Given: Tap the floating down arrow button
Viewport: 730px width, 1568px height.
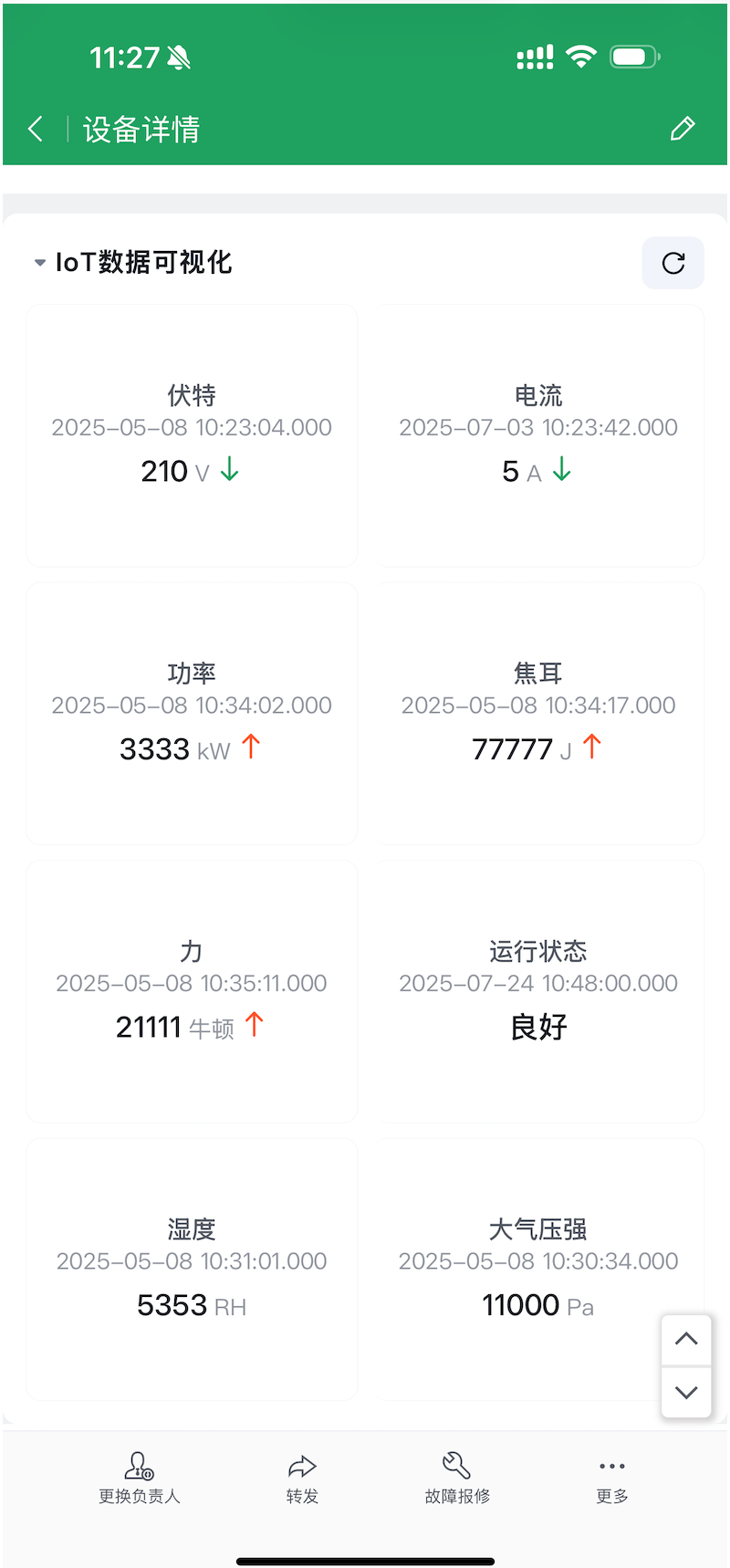Looking at the screenshot, I should point(686,1392).
